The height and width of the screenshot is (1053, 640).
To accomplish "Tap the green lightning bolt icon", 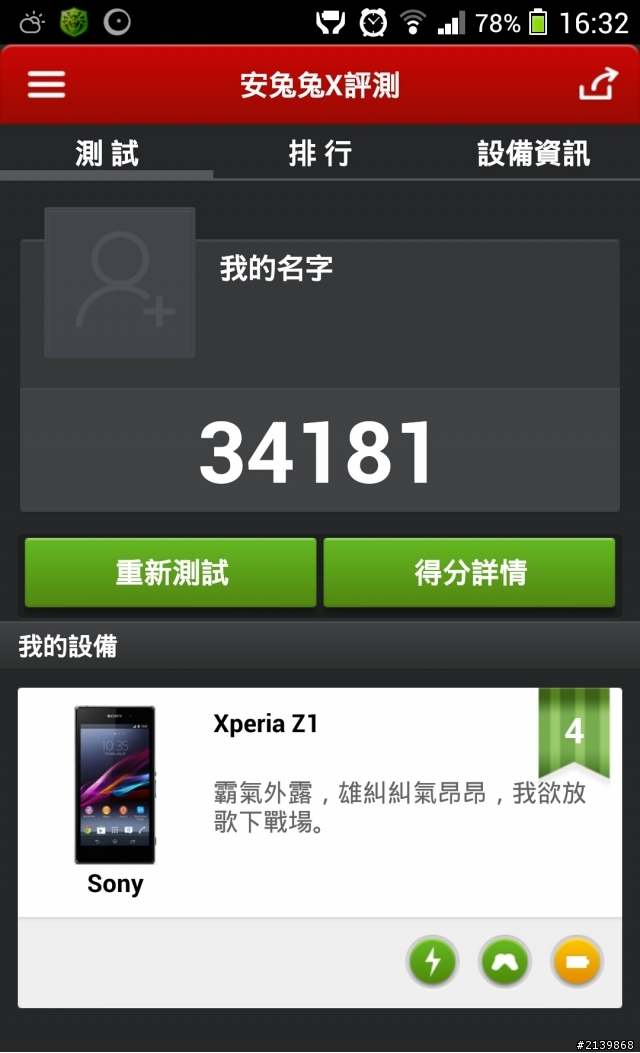I will 432,963.
